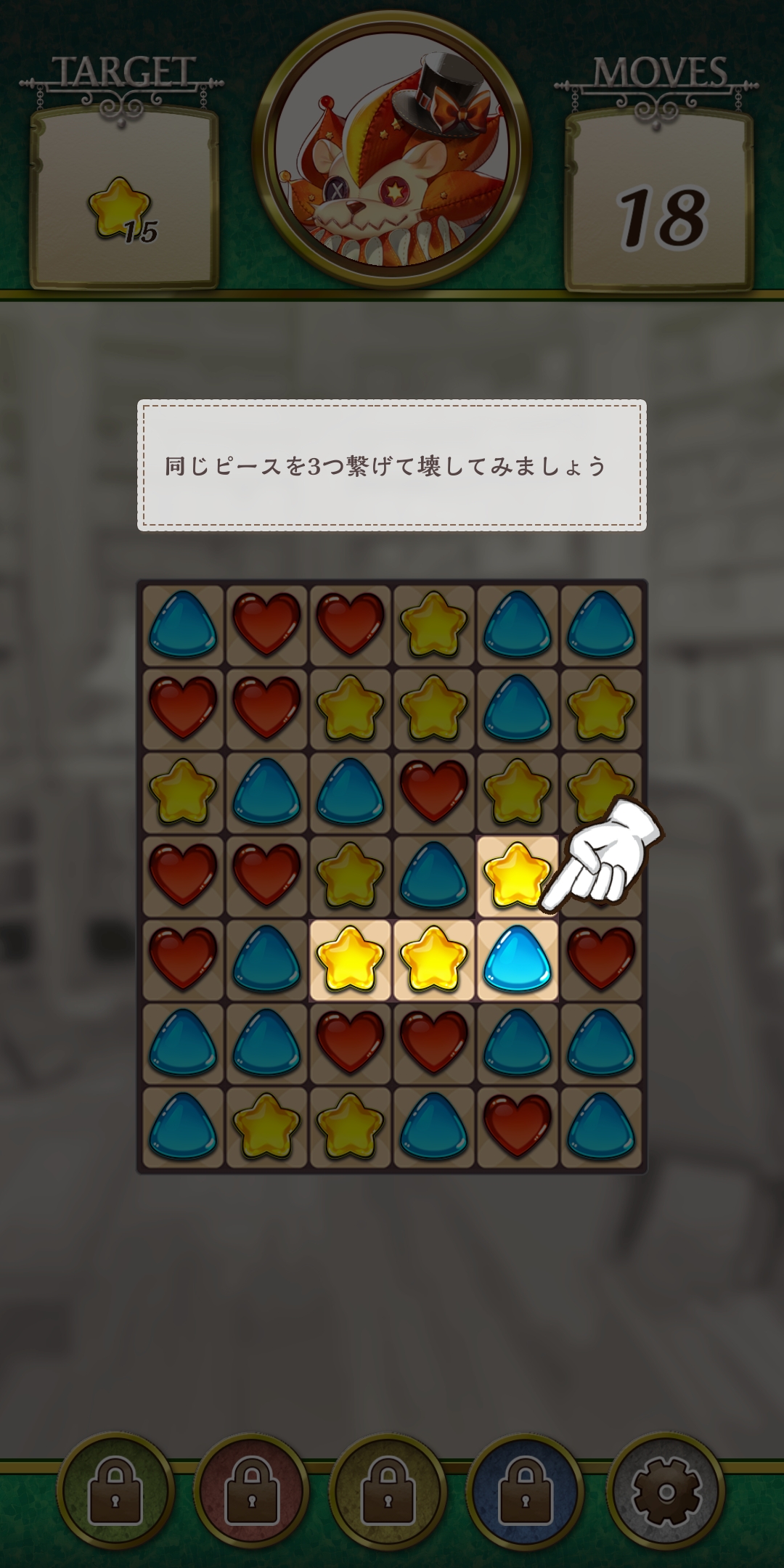Tap the yellow locked booster button
Viewport: 784px width, 1568px height.
point(388,1492)
